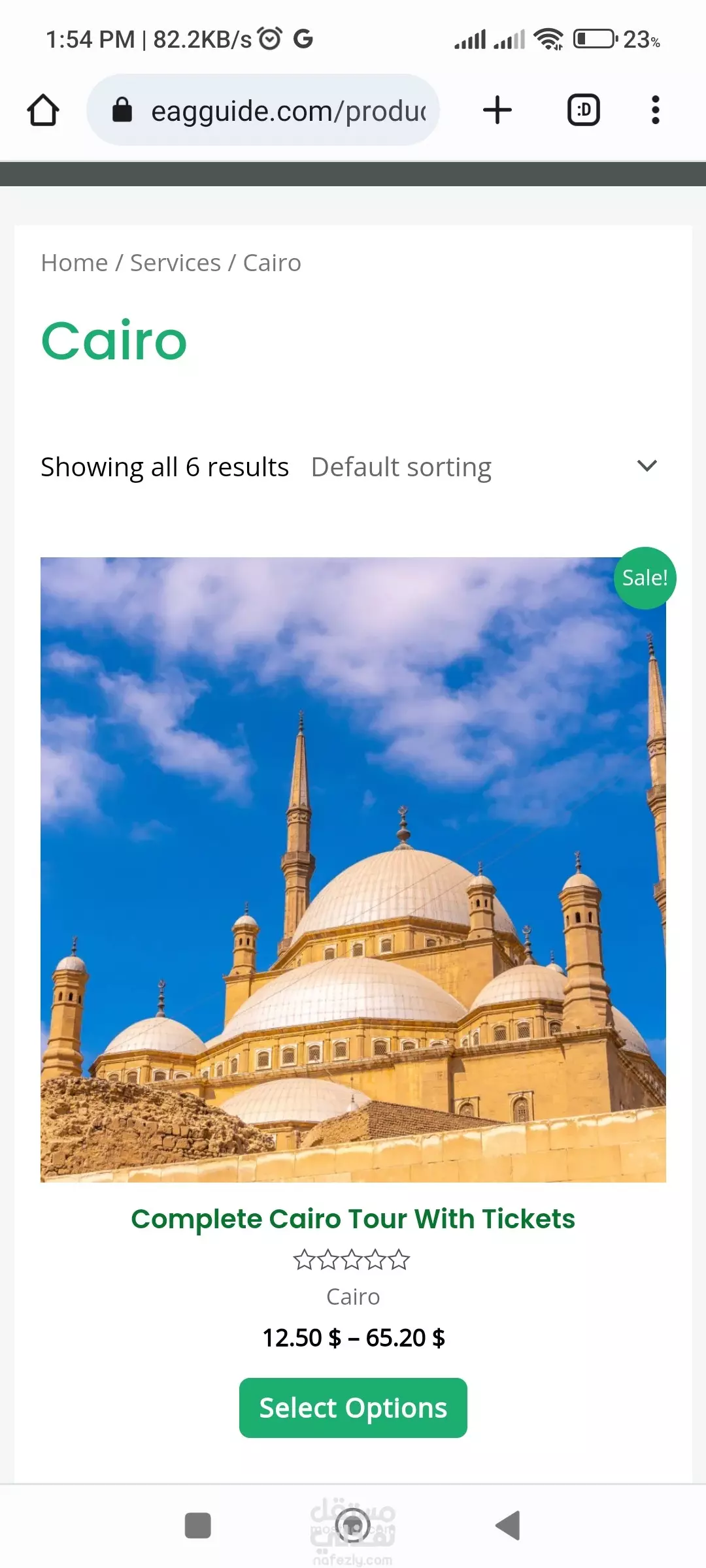The width and height of the screenshot is (706, 1568).
Task: Open Complete Cairo Tour With Tickets title
Action: click(x=353, y=1219)
